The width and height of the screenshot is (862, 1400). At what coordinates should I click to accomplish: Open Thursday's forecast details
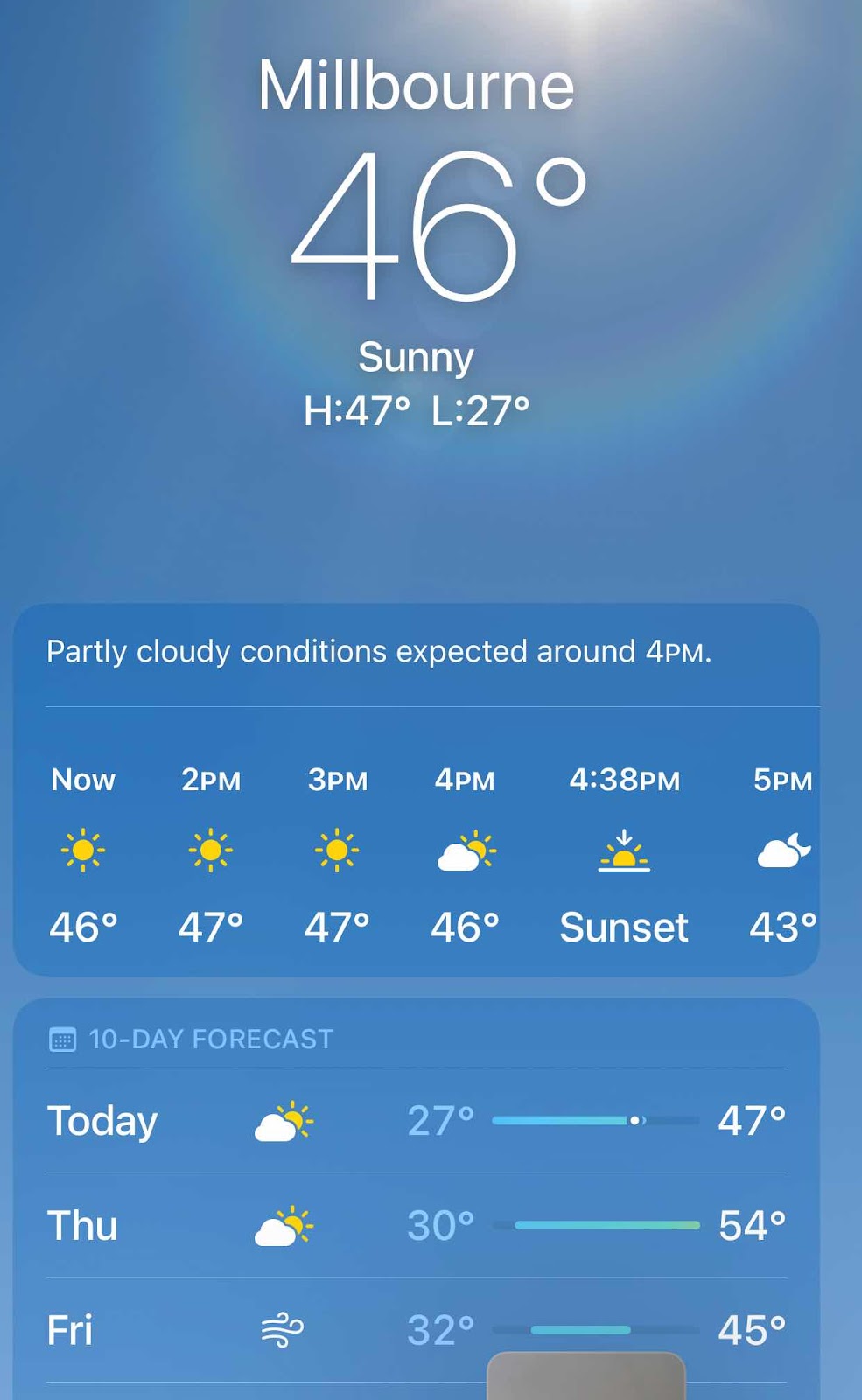coord(416,1225)
